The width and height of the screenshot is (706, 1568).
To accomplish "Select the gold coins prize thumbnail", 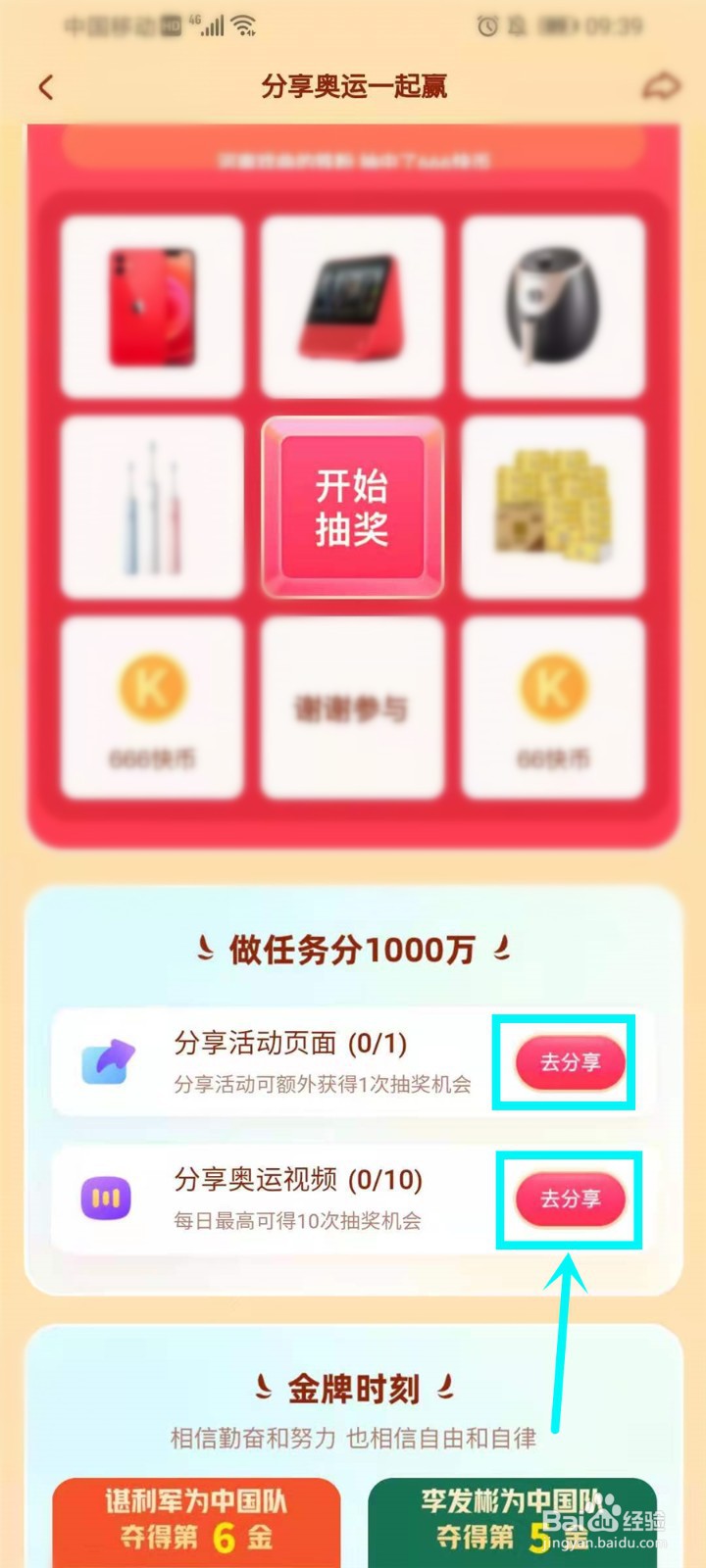I will click(552, 505).
